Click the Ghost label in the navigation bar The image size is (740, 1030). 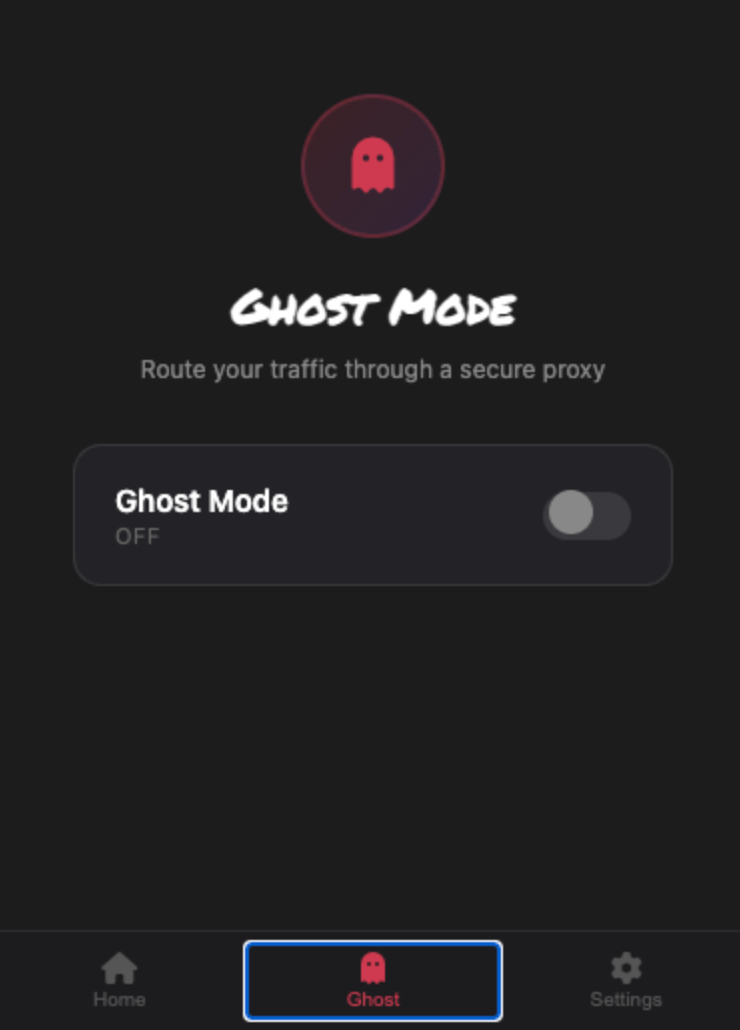(x=372, y=998)
